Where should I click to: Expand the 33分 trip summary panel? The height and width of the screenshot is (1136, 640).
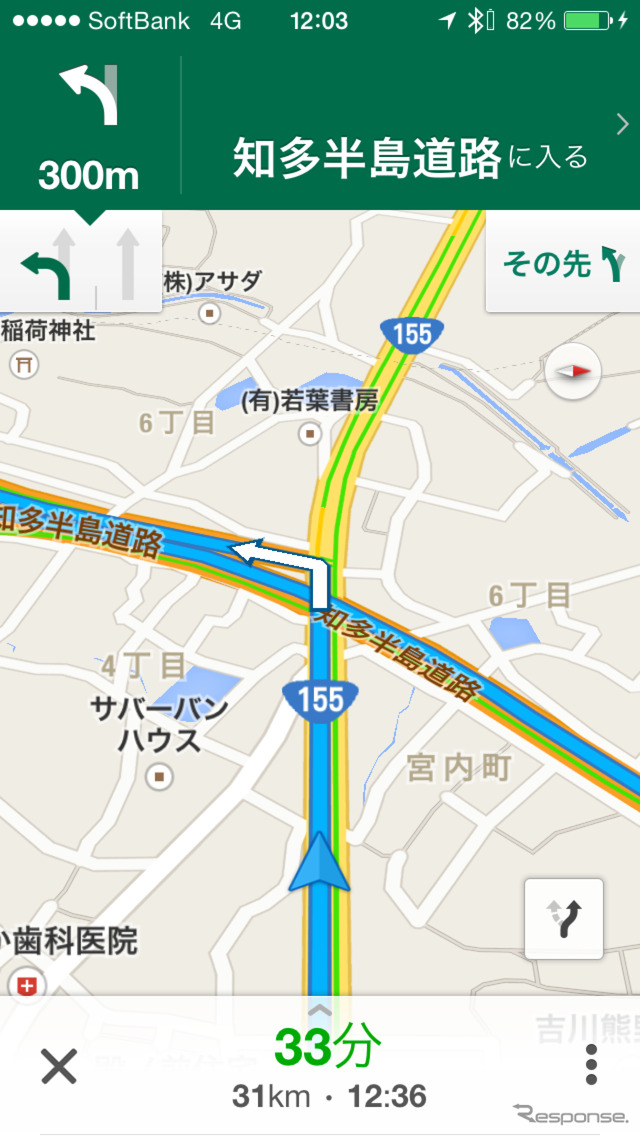328,1050
